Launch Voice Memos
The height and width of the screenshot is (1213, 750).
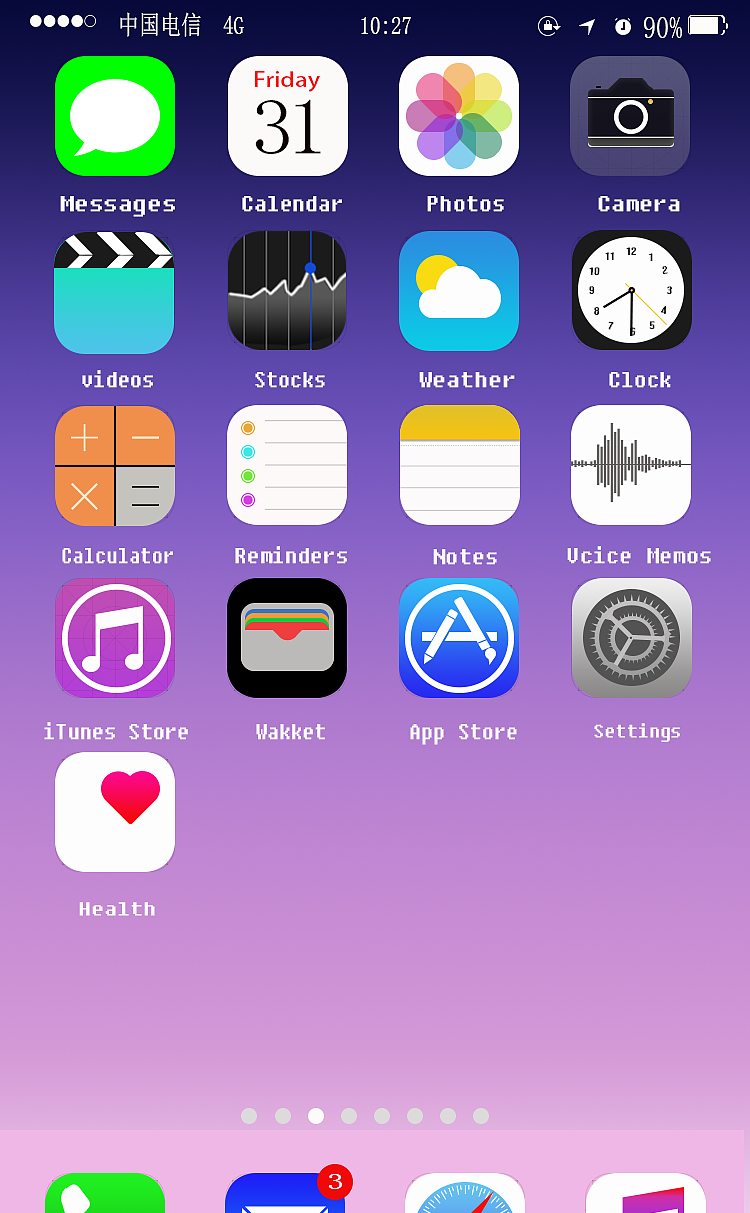[x=631, y=465]
